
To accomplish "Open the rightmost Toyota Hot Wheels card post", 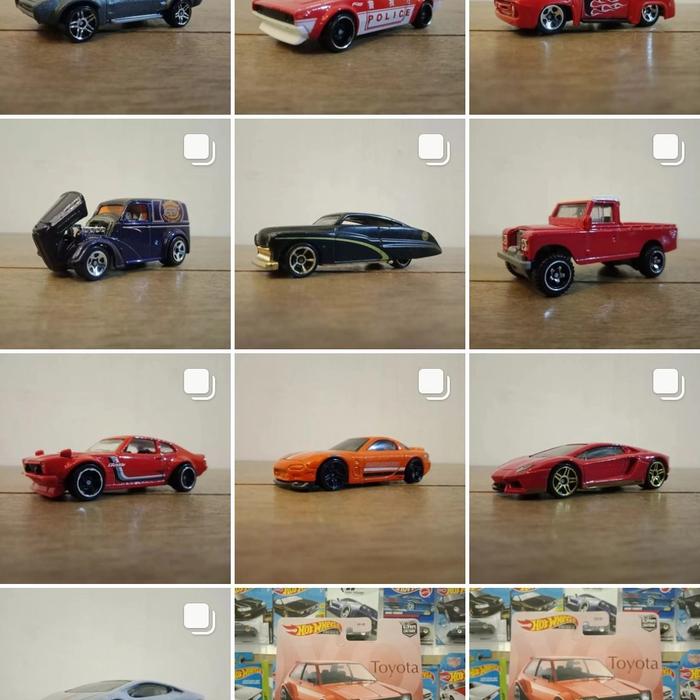I will click(x=584, y=645).
